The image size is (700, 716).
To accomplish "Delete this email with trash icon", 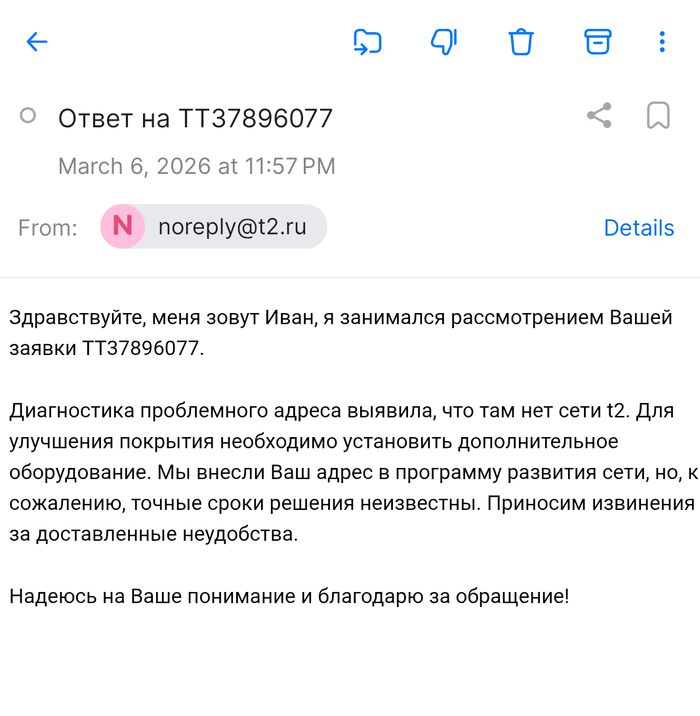I will (521, 41).
